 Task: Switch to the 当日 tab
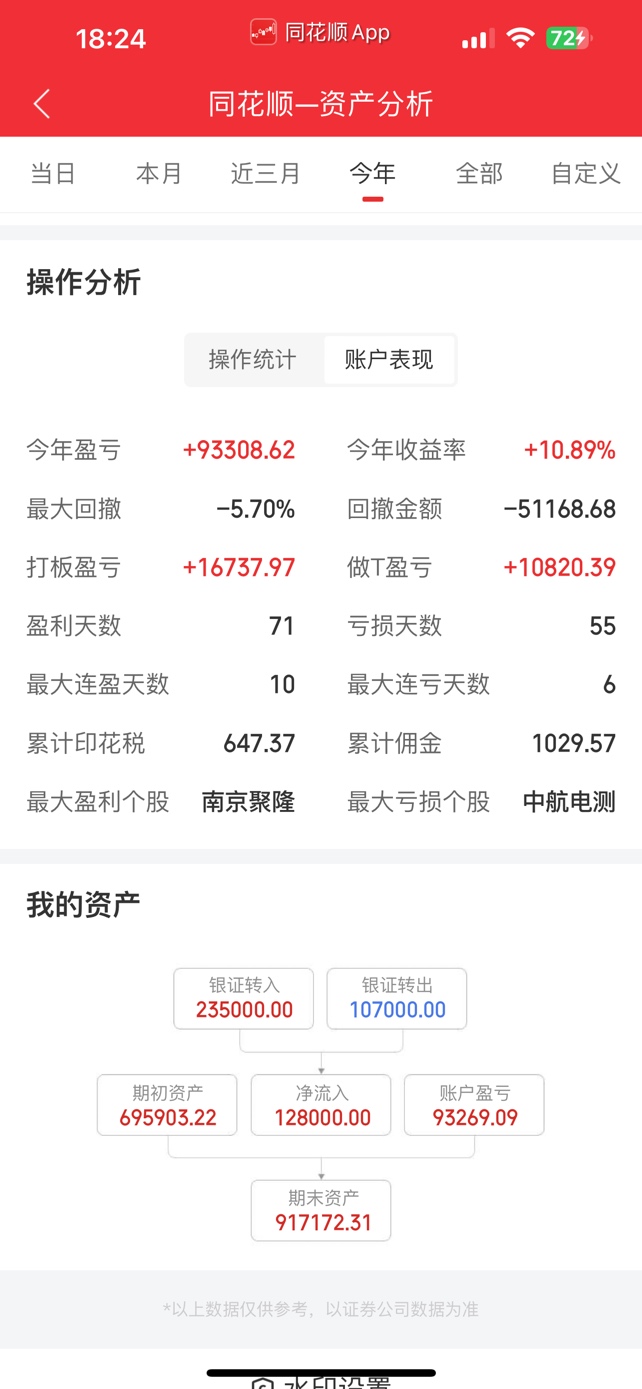[x=53, y=173]
